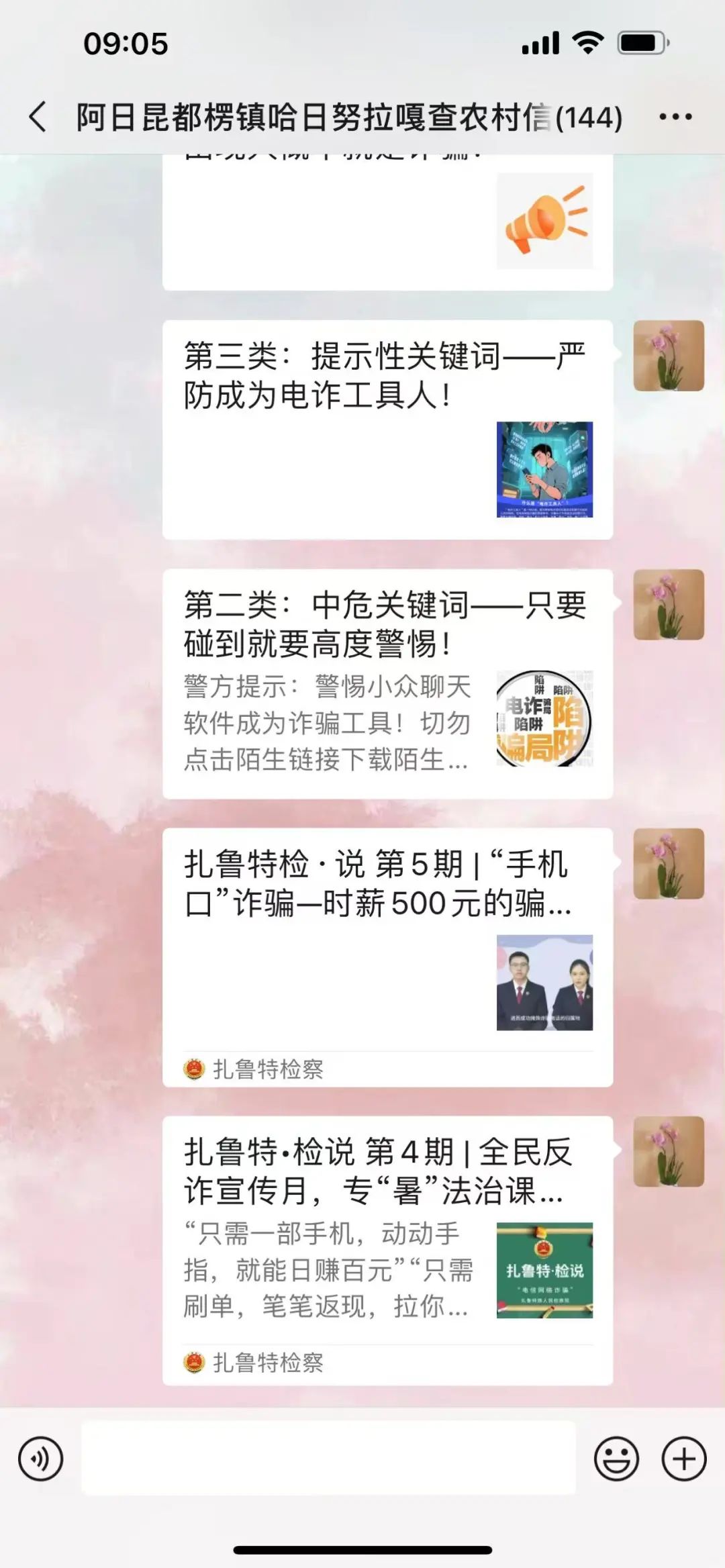Focus the message text field
The width and height of the screenshot is (725, 1568).
point(328,1459)
